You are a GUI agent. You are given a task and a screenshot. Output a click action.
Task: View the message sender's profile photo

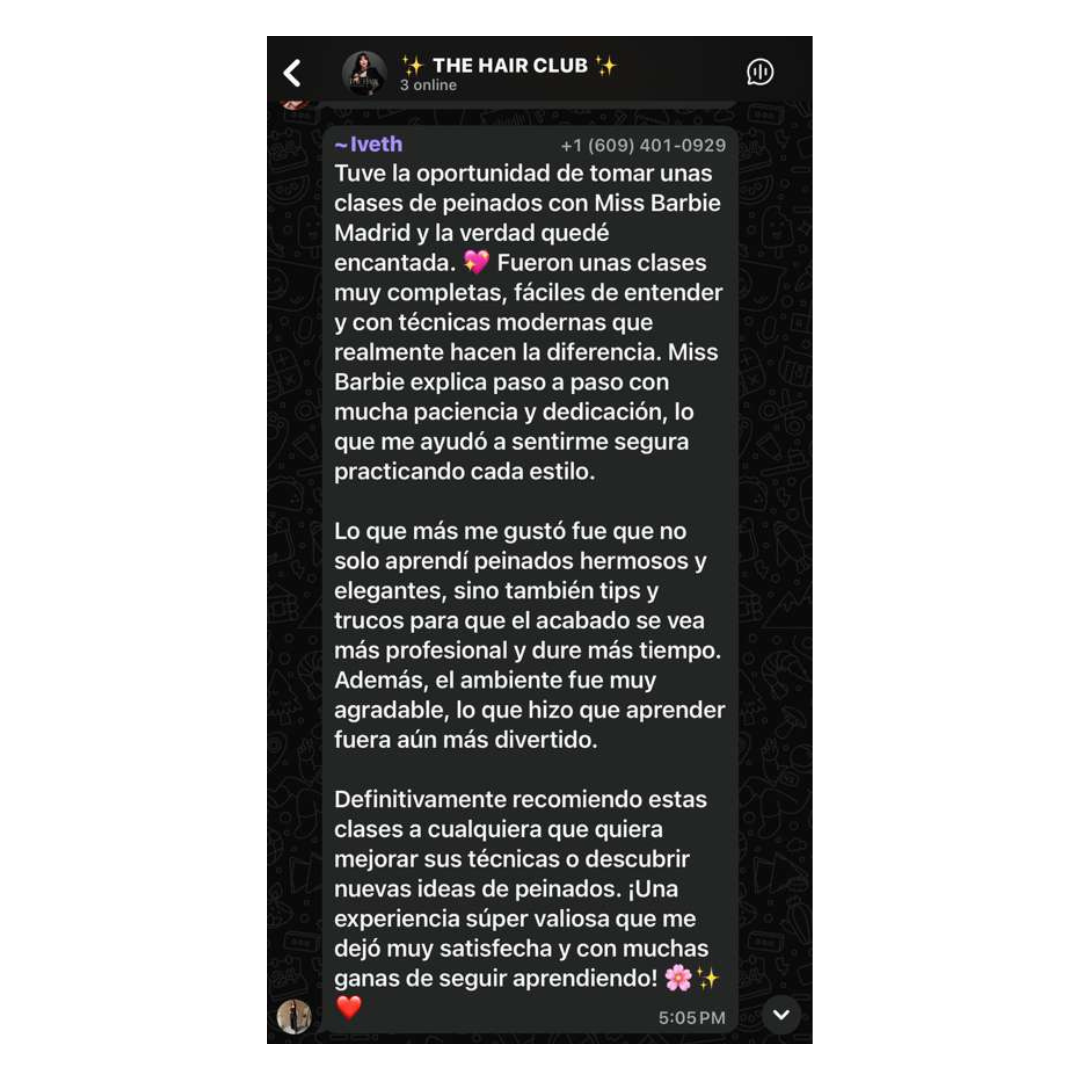pyautogui.click(x=294, y=1016)
